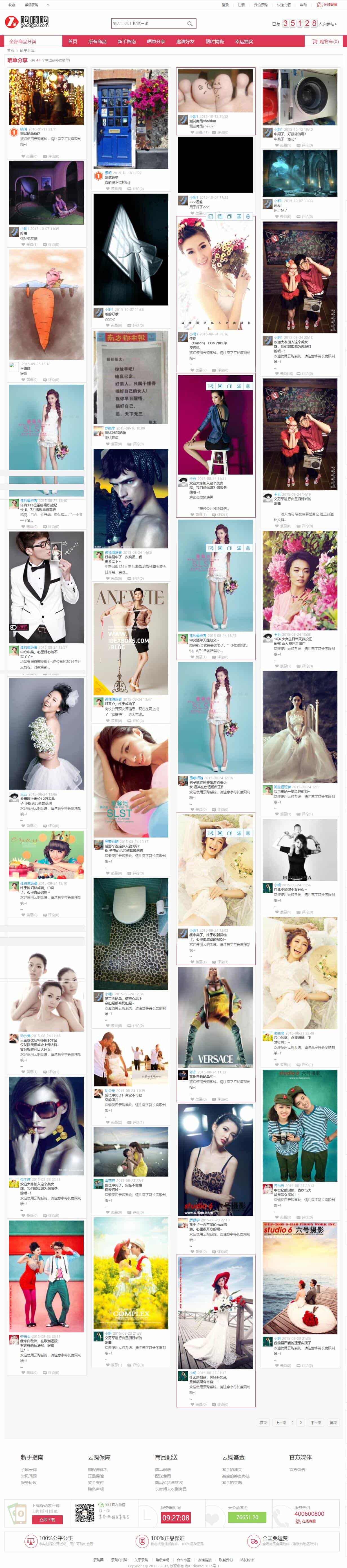Open the carrot illustration post
This screenshot has height=1568, width=347.
pos(46,304)
